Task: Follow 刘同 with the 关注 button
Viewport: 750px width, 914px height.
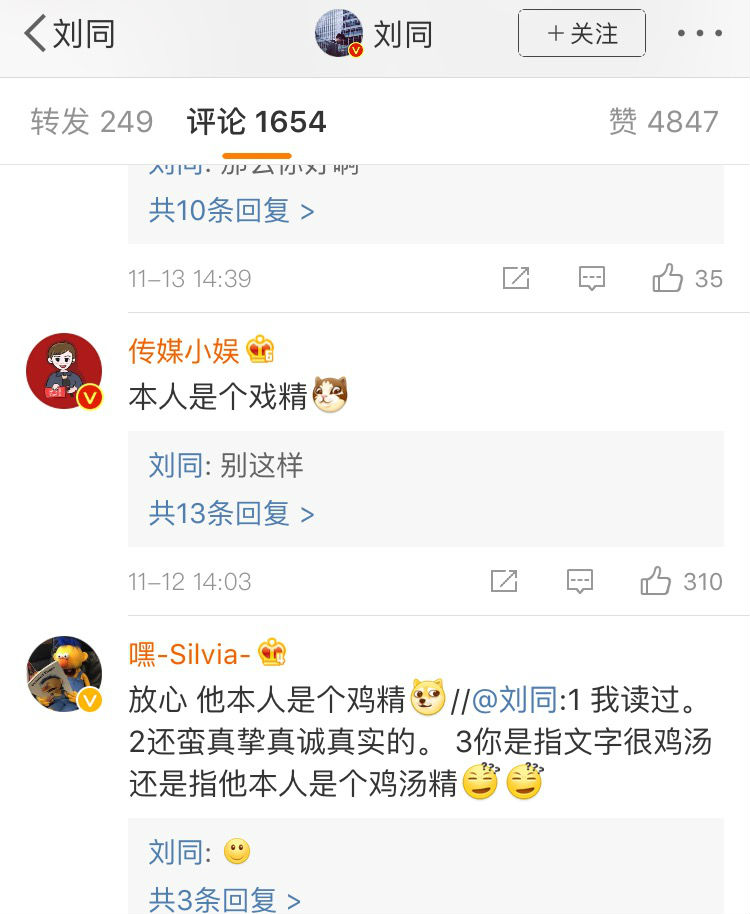Action: click(x=581, y=34)
